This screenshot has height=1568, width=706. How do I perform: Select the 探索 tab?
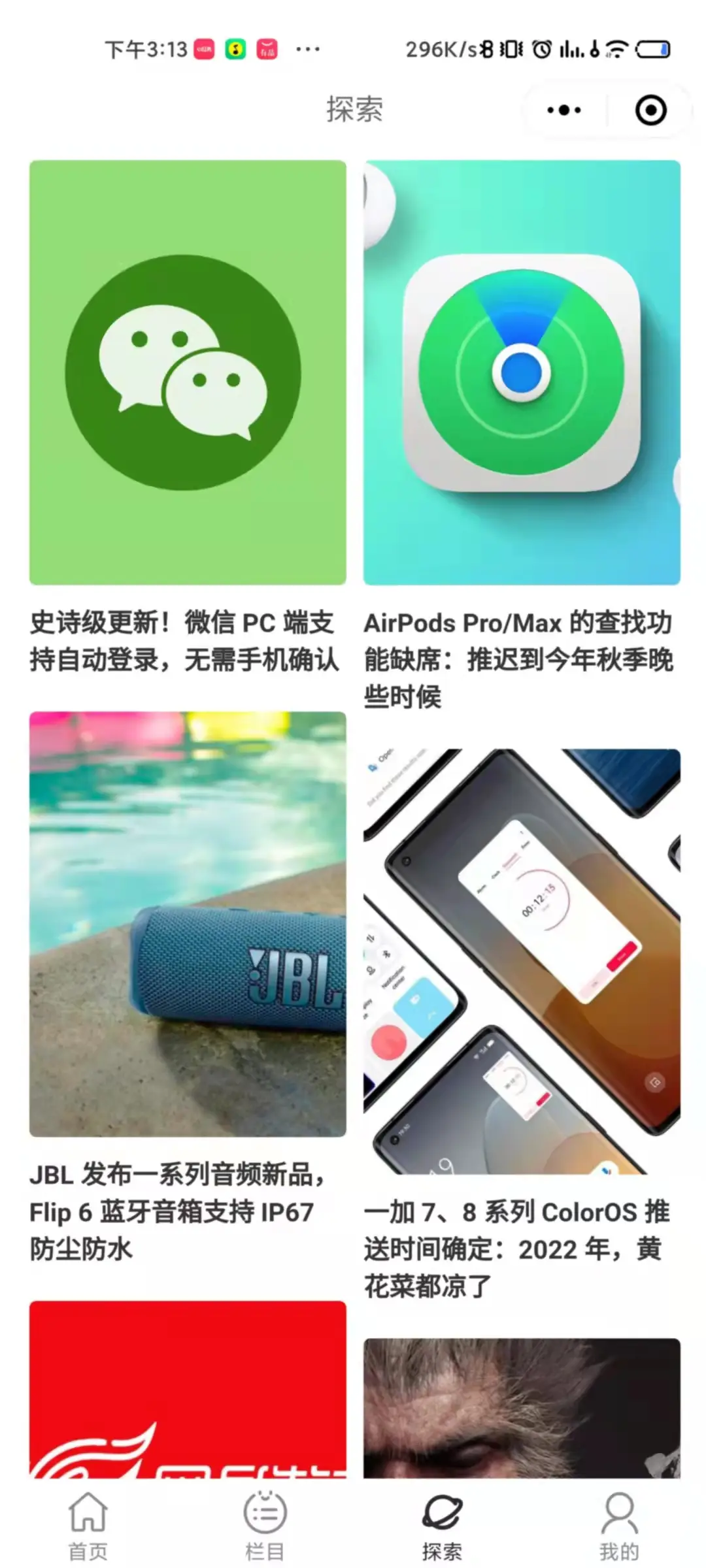click(x=441, y=1526)
